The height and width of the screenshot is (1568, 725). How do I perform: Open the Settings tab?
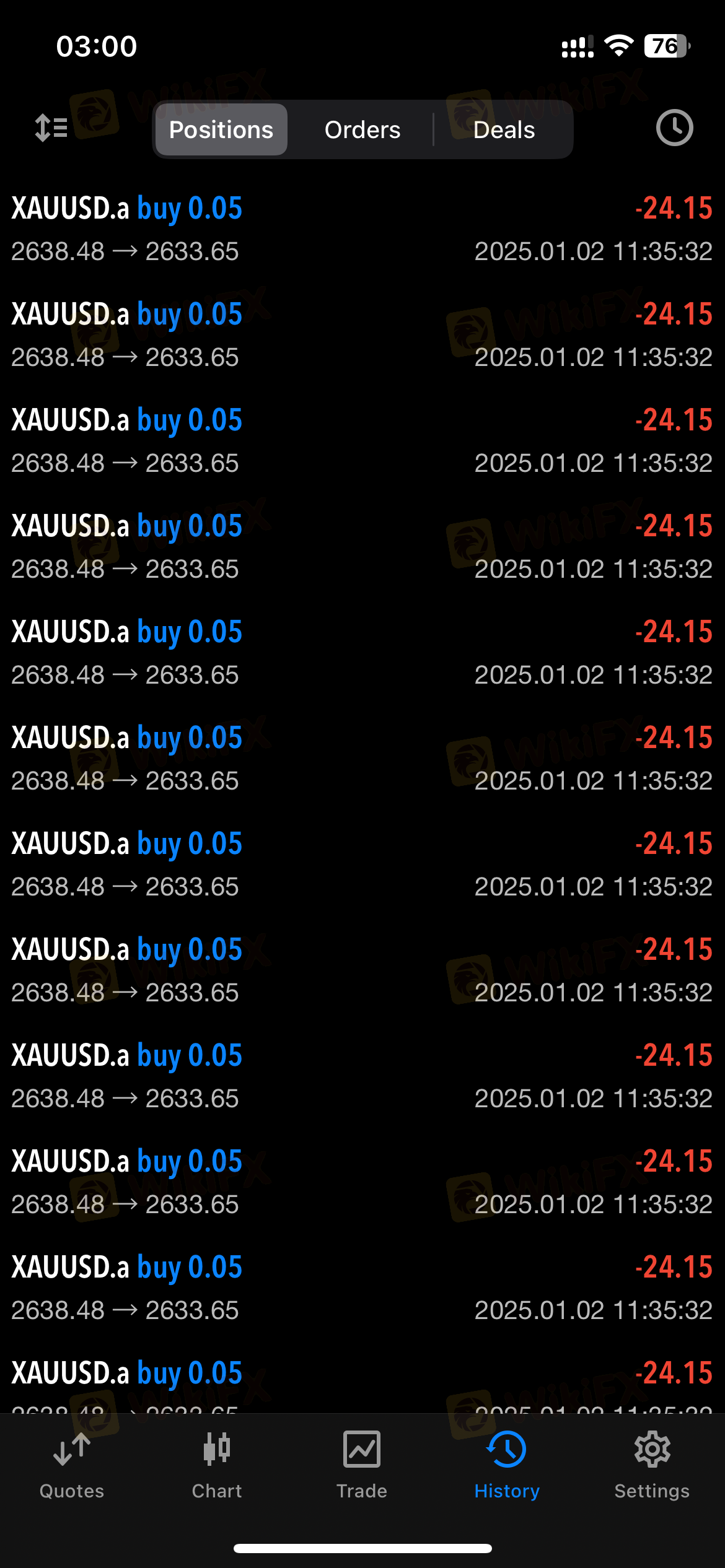click(x=652, y=1465)
